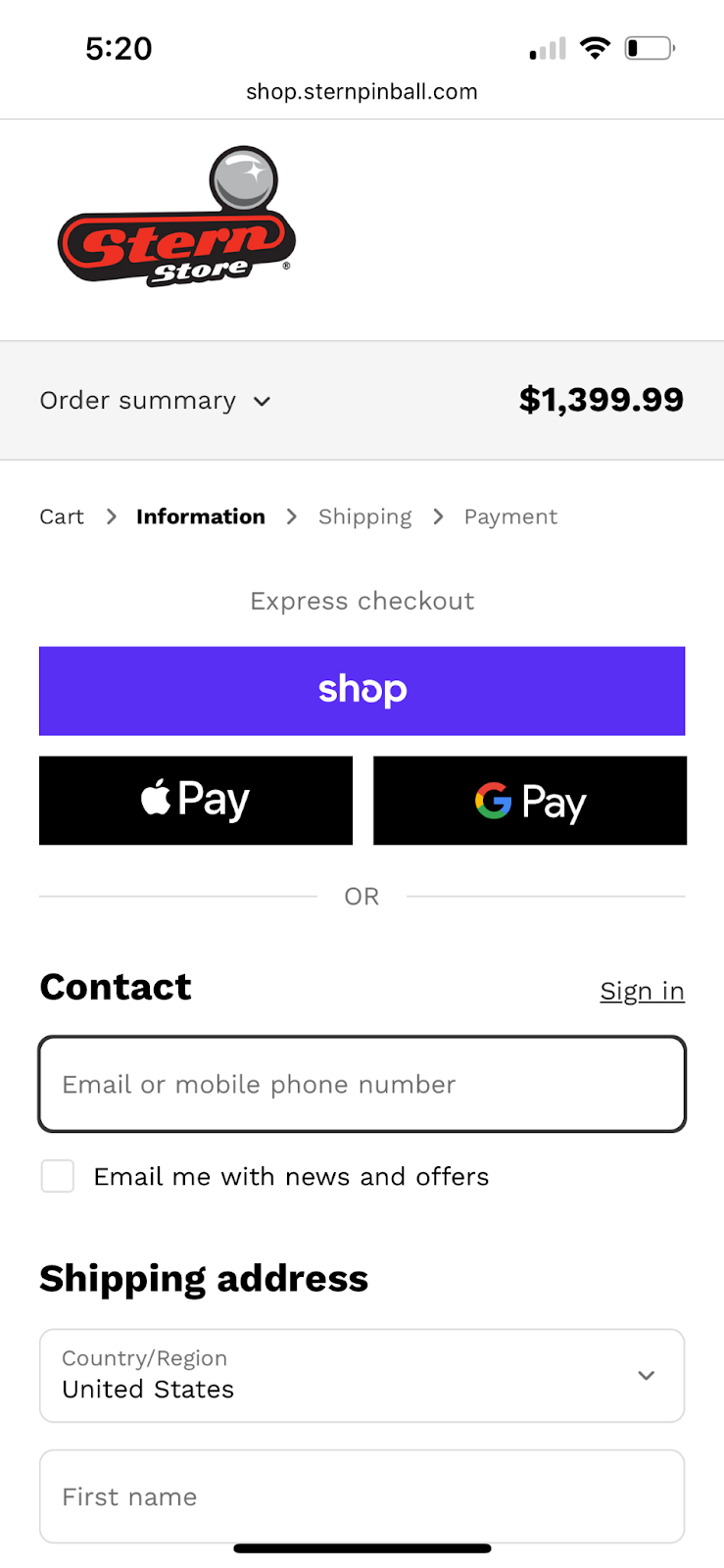Pay using Apple Pay
Viewport: 724px width, 1568px height.
[x=196, y=800]
